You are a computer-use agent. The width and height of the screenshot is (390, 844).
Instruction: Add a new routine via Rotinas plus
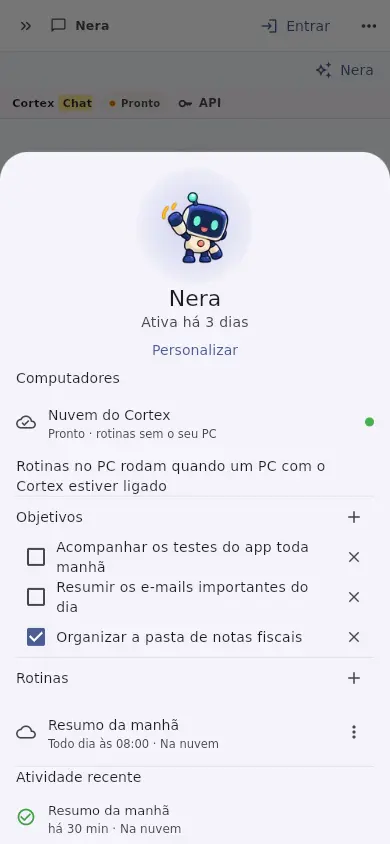coord(353,678)
